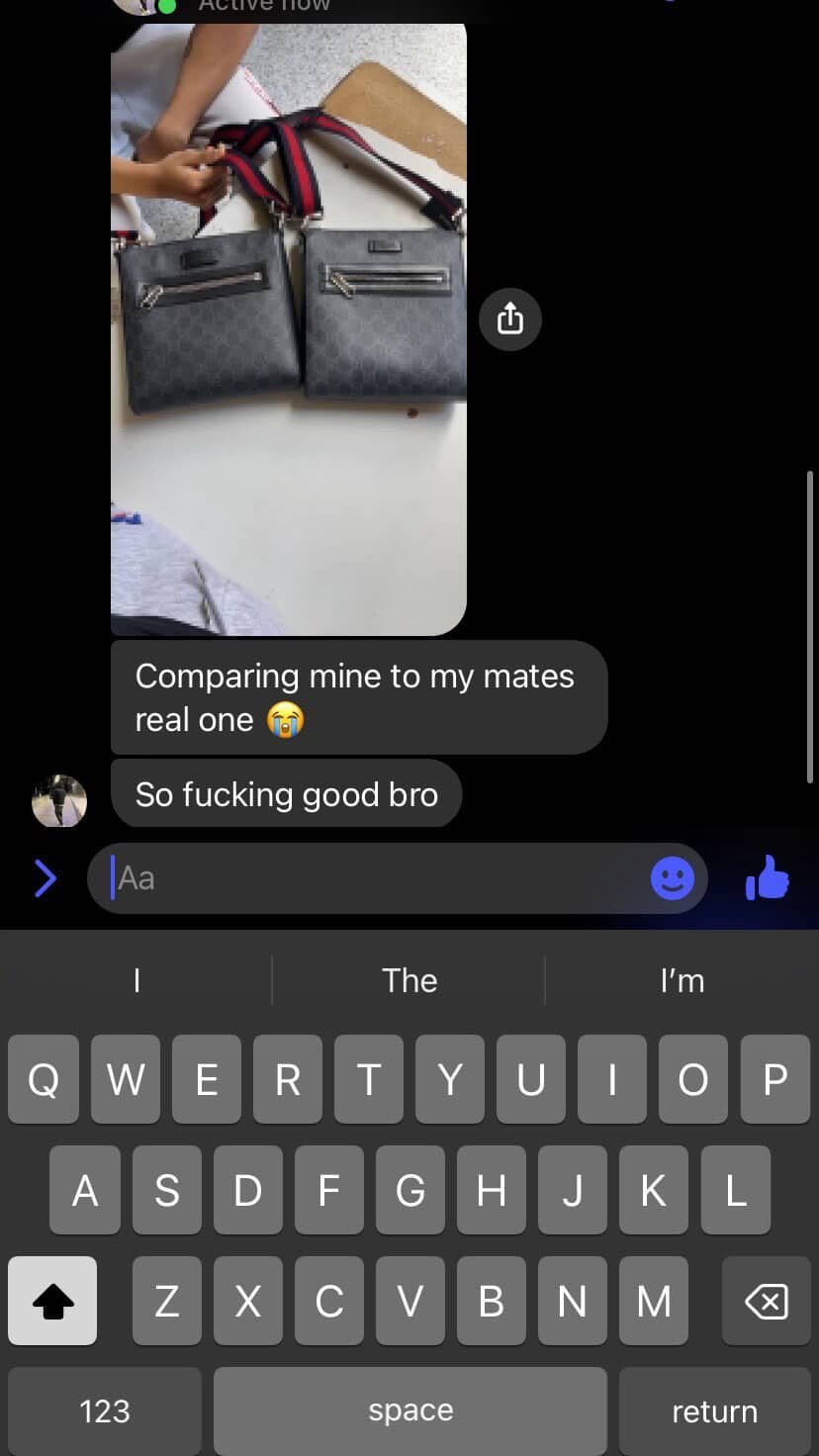Screen dimensions: 819x1456
Task: Open sender's profile picture avatar
Action: pyautogui.click(x=59, y=800)
